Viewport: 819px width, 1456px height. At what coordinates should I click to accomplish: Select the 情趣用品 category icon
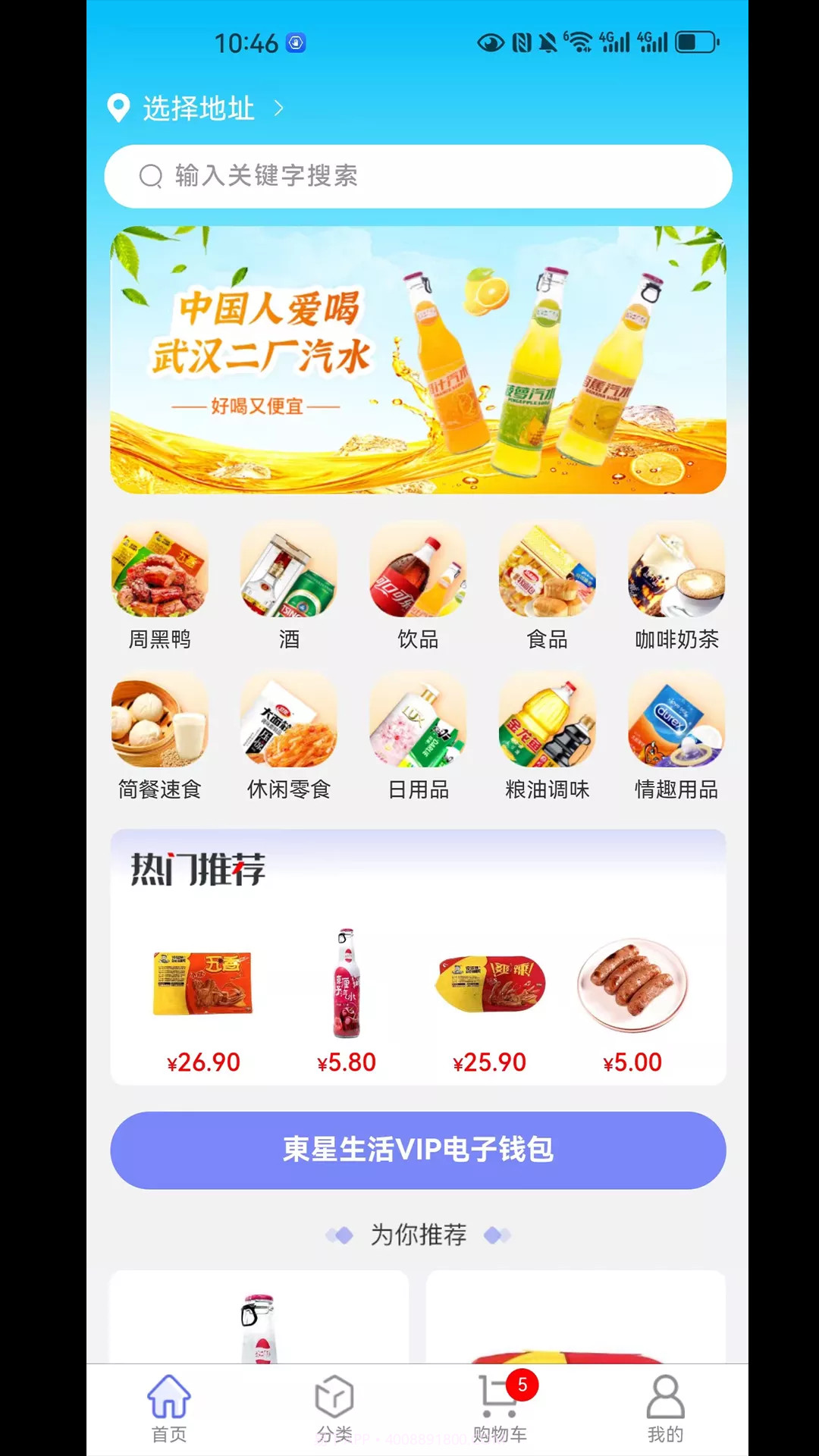(x=676, y=720)
